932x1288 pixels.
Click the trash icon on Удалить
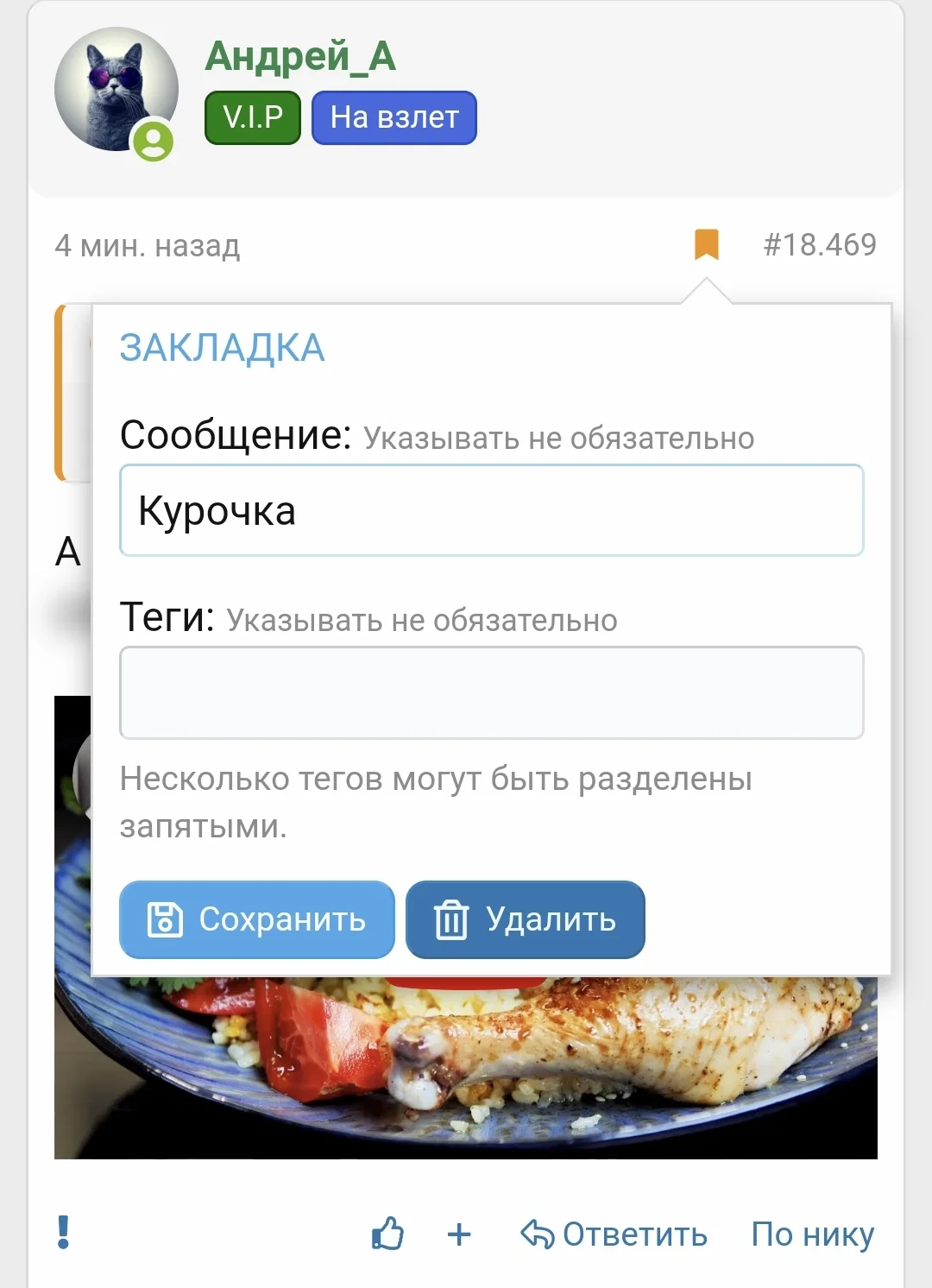452,919
